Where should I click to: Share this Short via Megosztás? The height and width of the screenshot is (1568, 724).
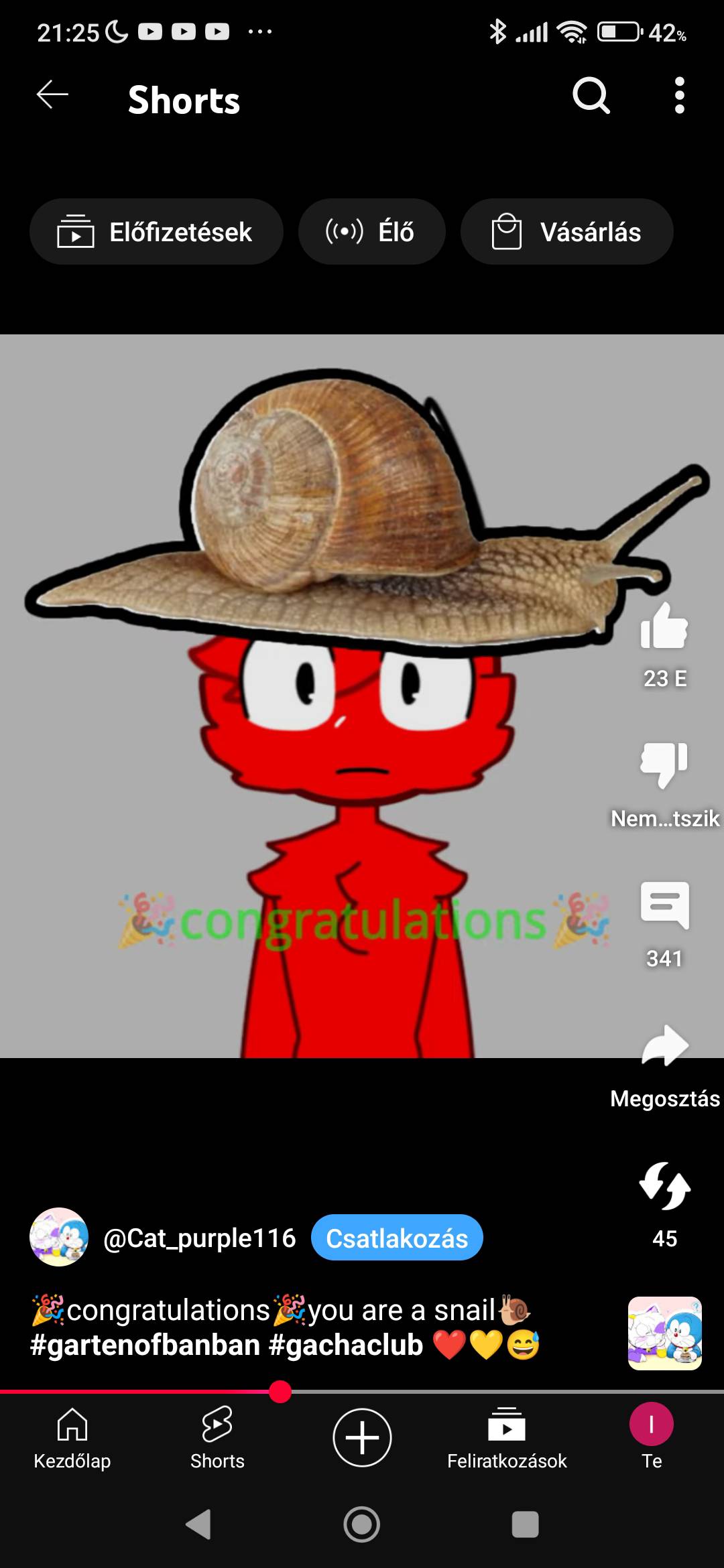tap(664, 1047)
